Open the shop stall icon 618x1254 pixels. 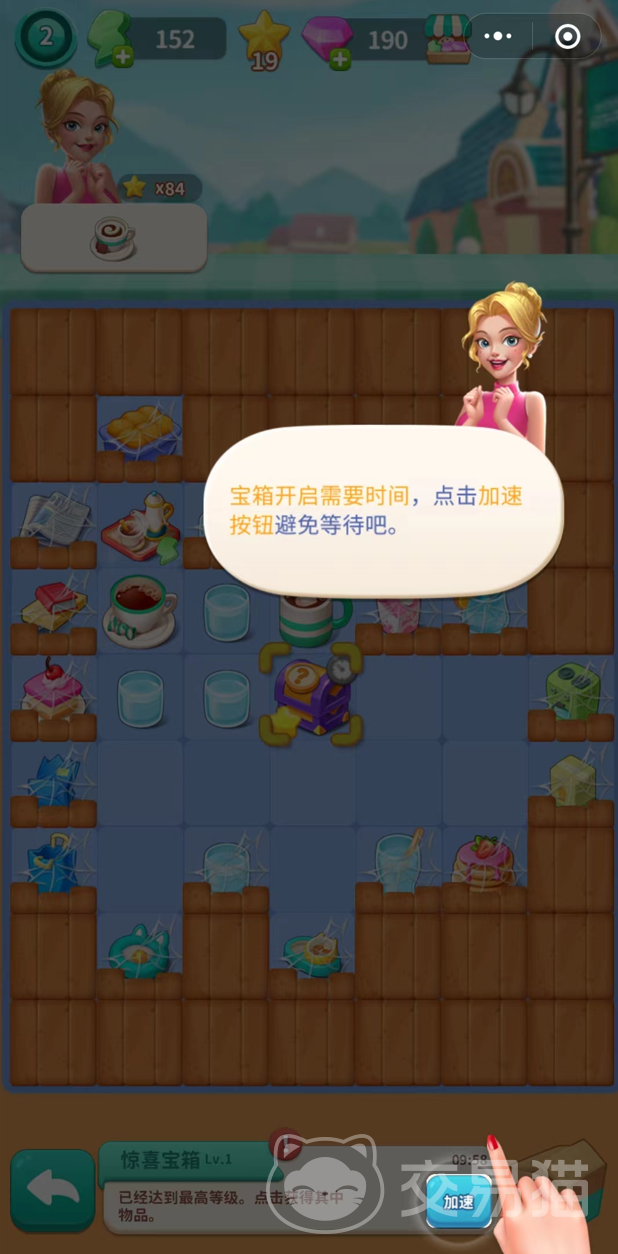447,40
